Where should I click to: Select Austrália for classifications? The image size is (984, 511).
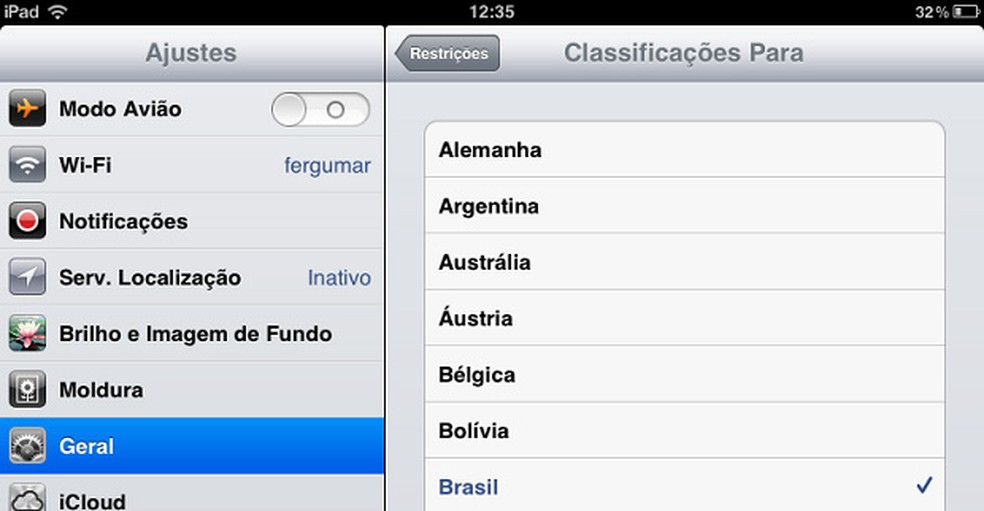point(684,262)
